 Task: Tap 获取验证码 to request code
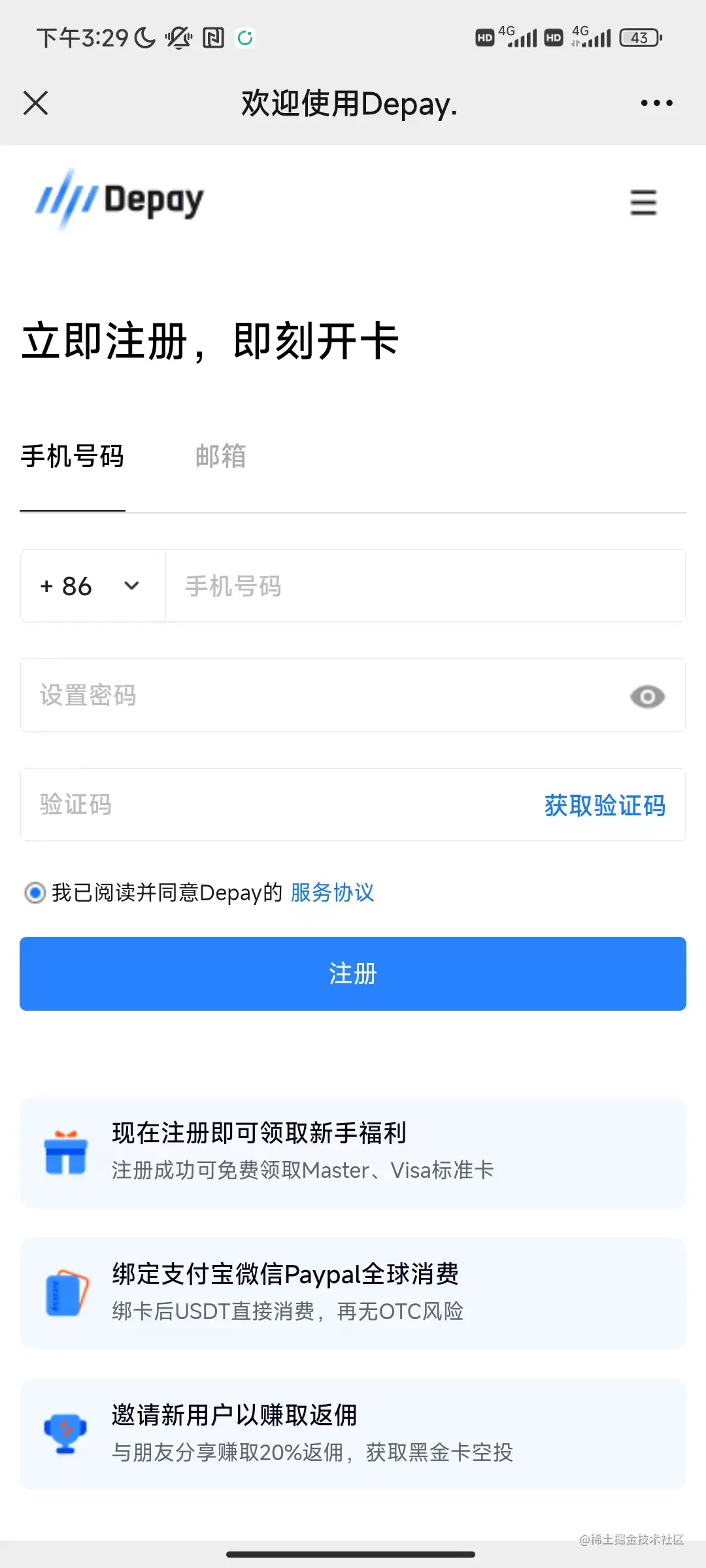point(605,806)
